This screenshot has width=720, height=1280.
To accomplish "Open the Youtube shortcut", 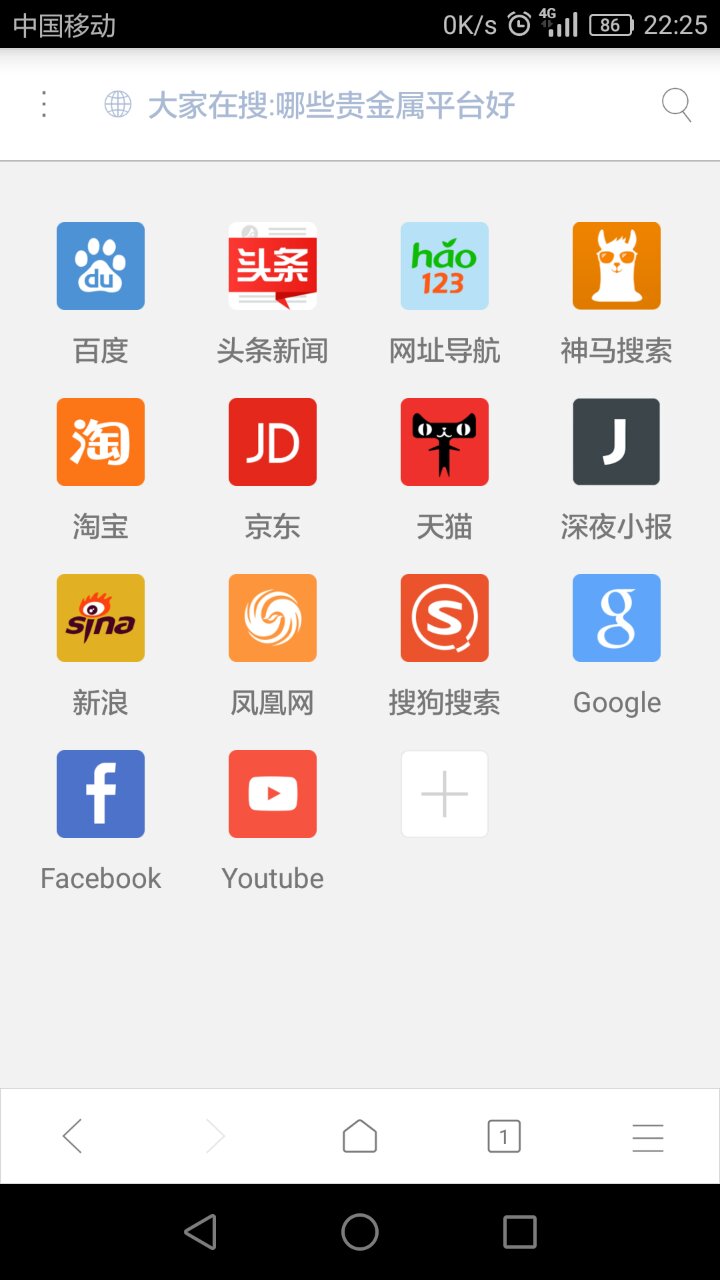I will point(272,793).
